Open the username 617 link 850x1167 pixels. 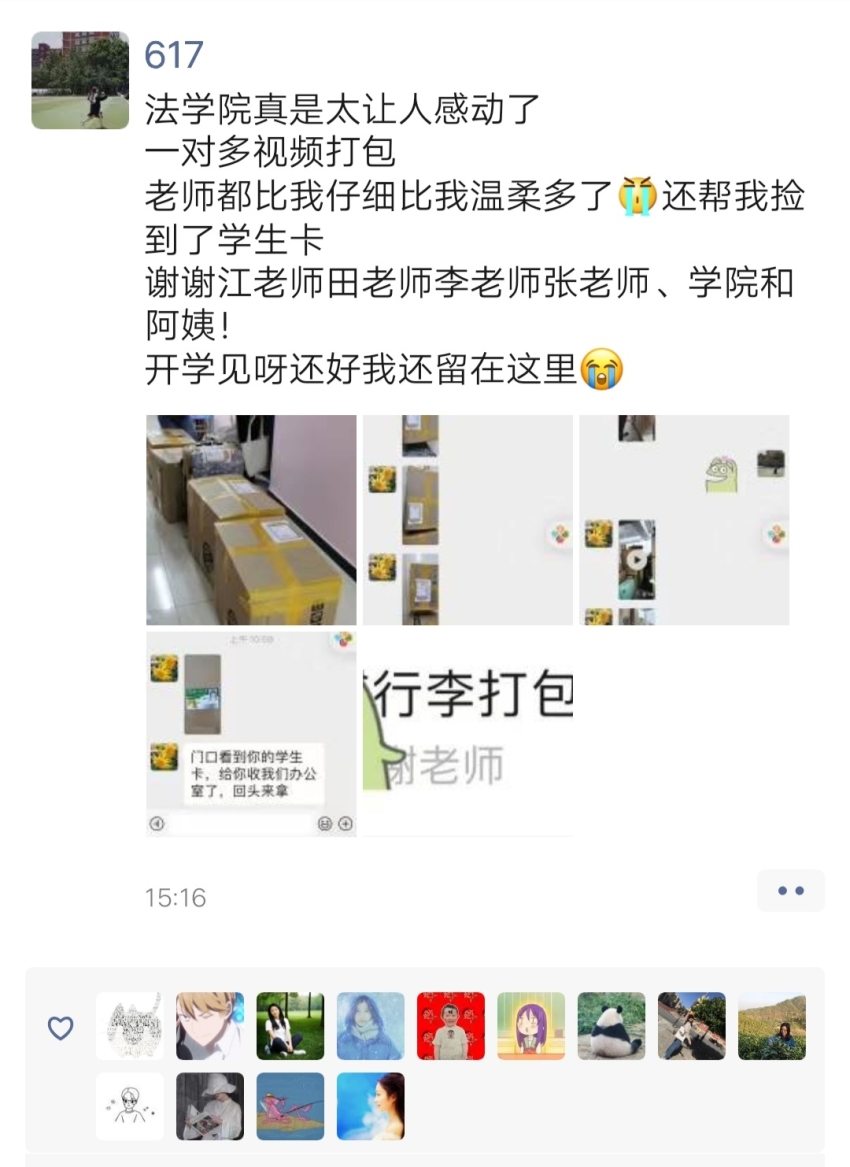pos(174,55)
